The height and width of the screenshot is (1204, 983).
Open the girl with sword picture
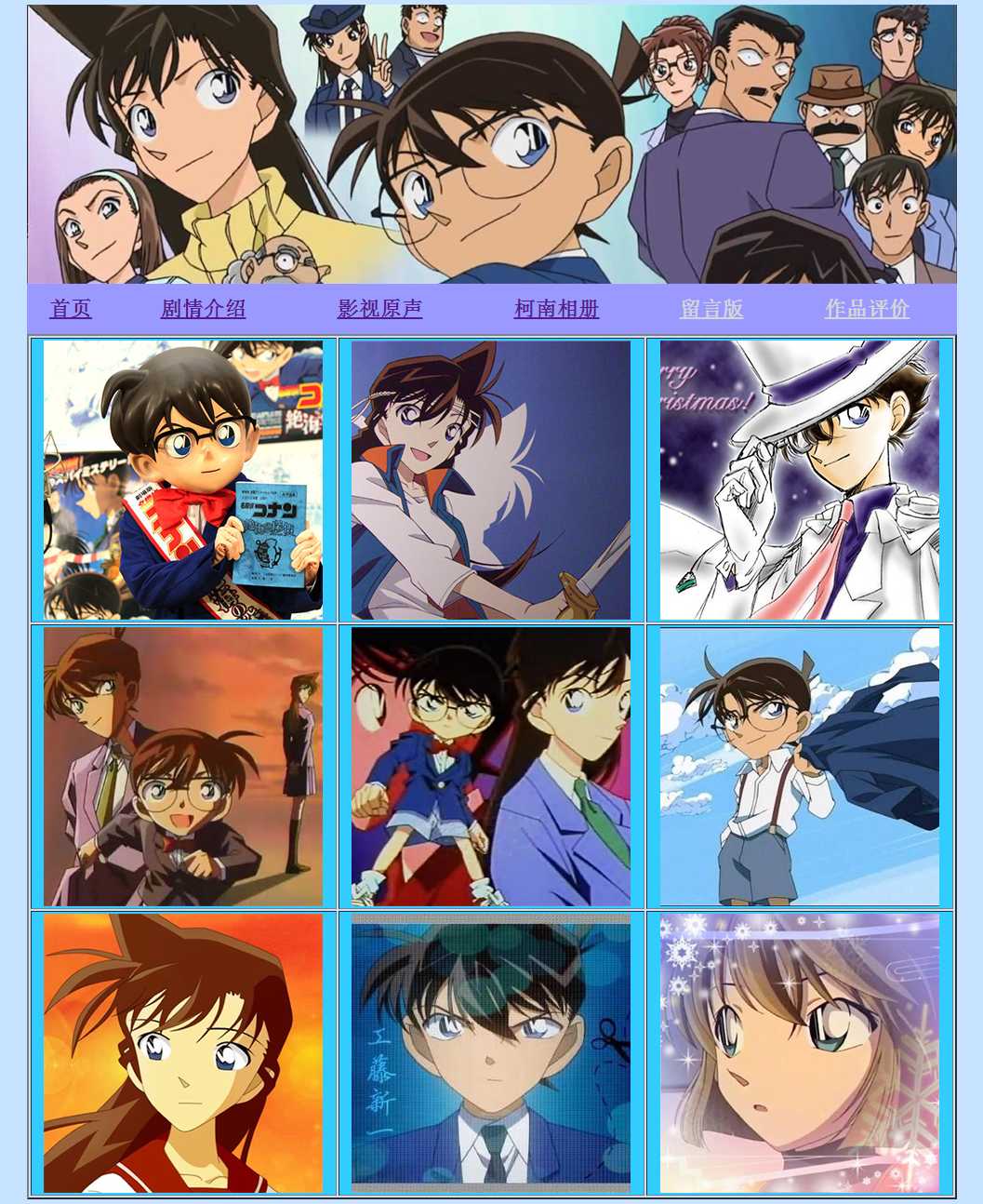[x=491, y=480]
